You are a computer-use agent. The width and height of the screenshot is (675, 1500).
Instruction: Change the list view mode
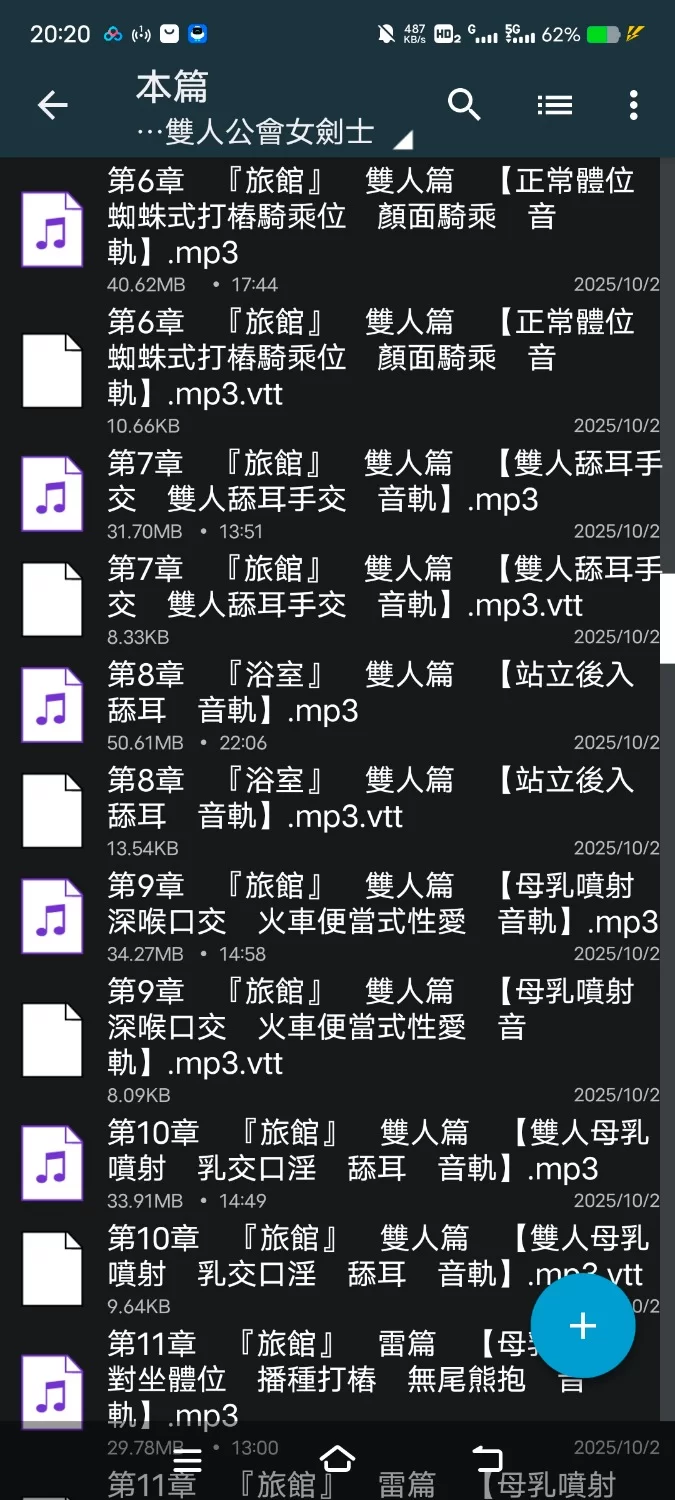point(554,105)
